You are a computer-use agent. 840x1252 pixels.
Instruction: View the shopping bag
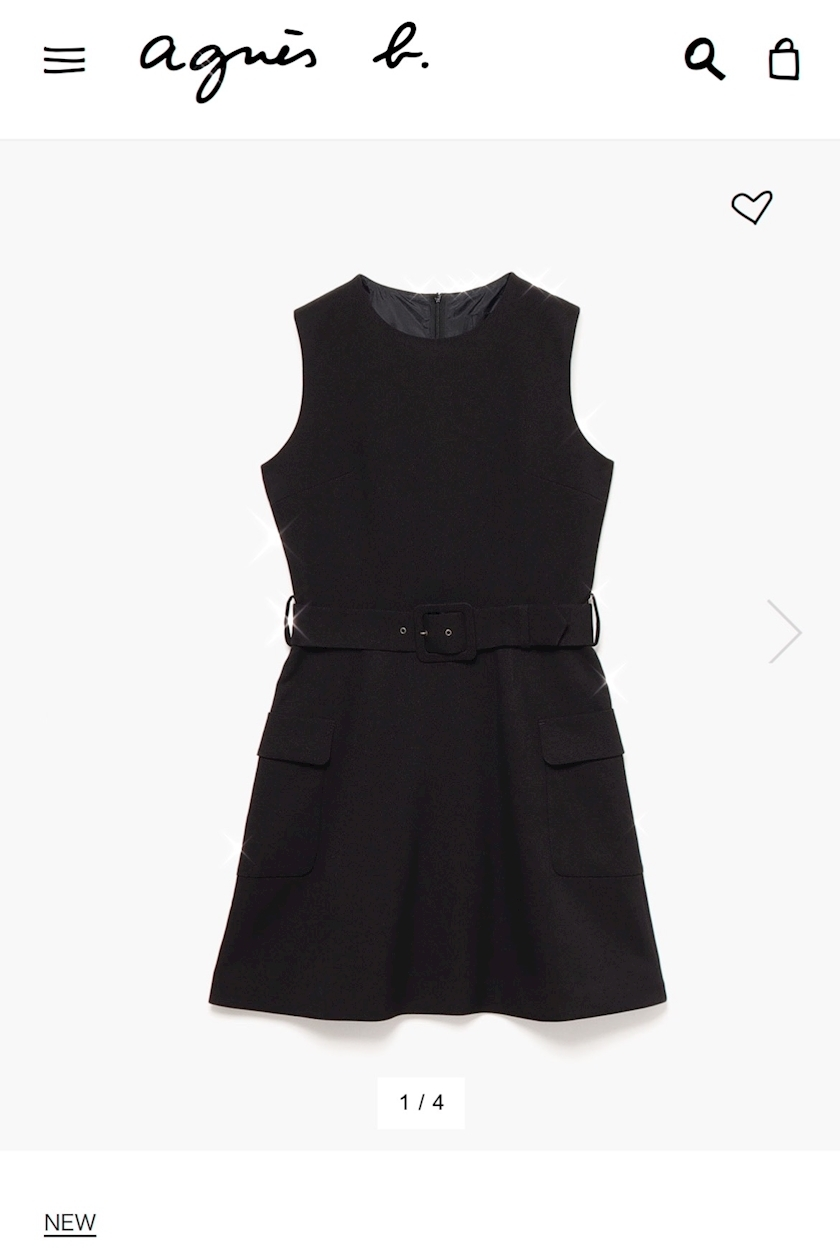[x=784, y=60]
